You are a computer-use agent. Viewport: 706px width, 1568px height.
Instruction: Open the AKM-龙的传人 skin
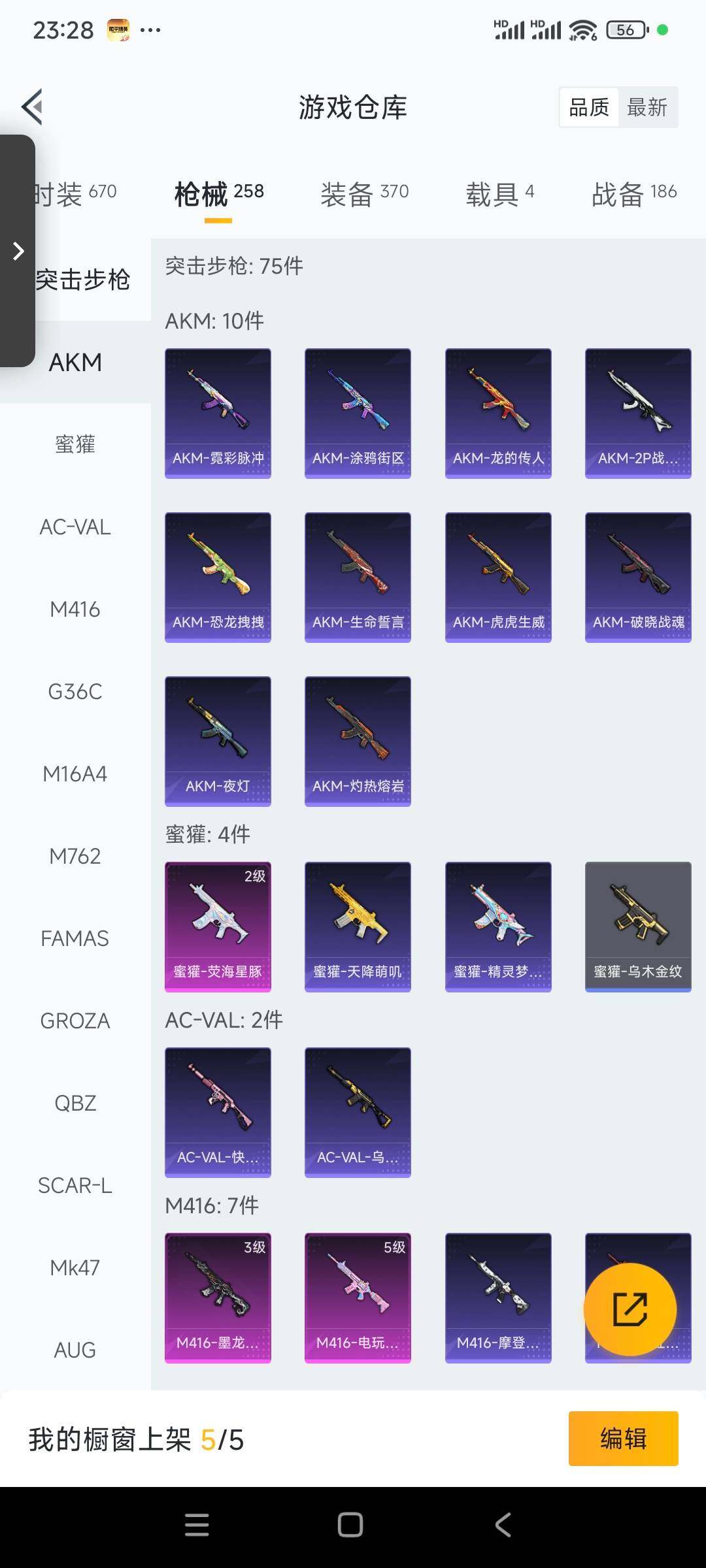coord(498,413)
